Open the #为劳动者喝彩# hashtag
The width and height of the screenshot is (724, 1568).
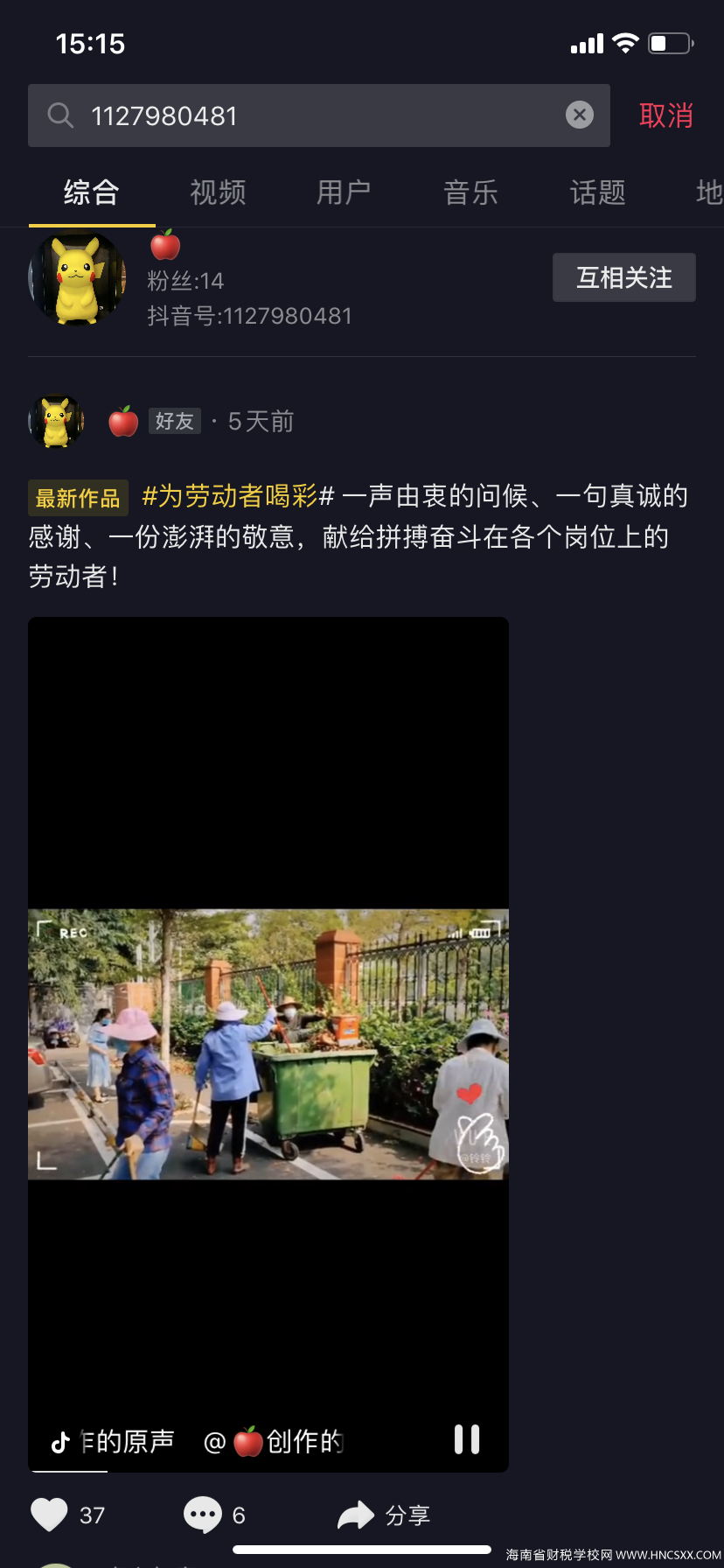tap(238, 496)
